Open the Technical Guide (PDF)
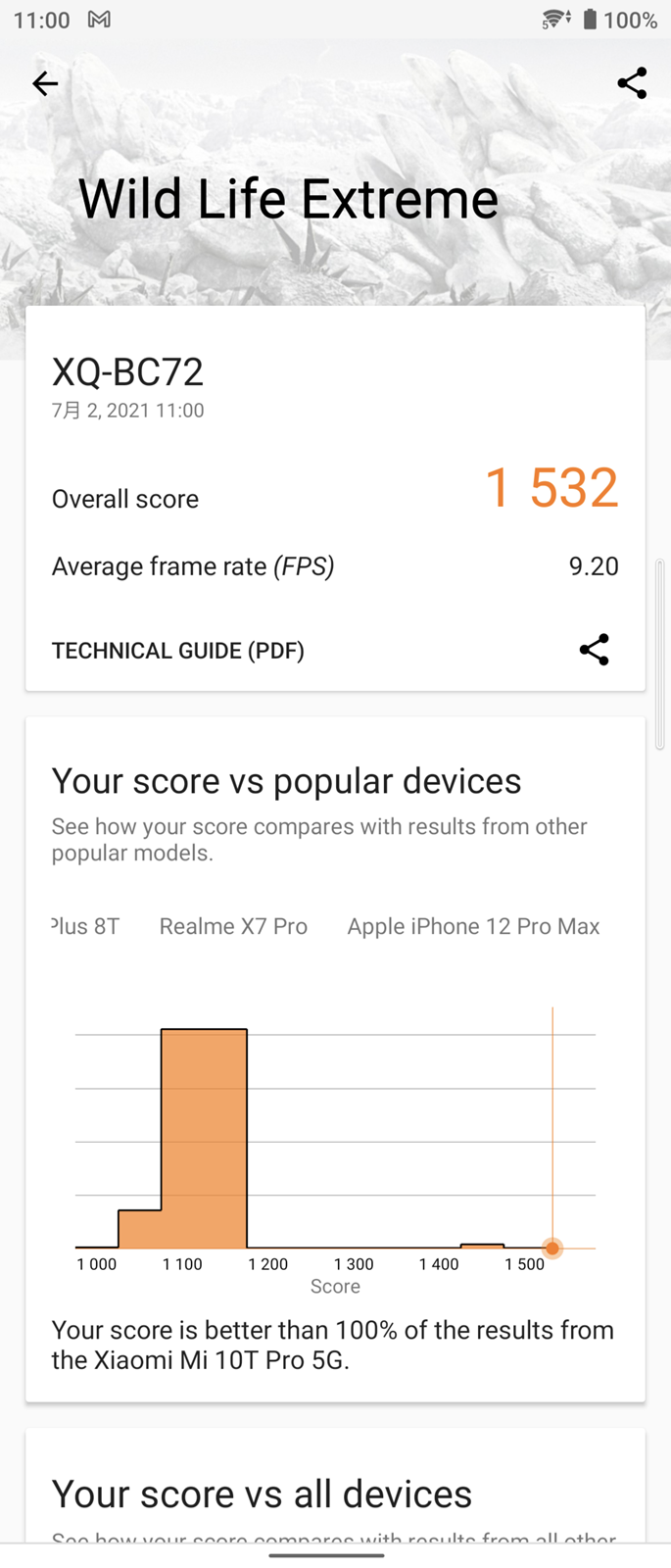671x1568 pixels. click(x=178, y=651)
